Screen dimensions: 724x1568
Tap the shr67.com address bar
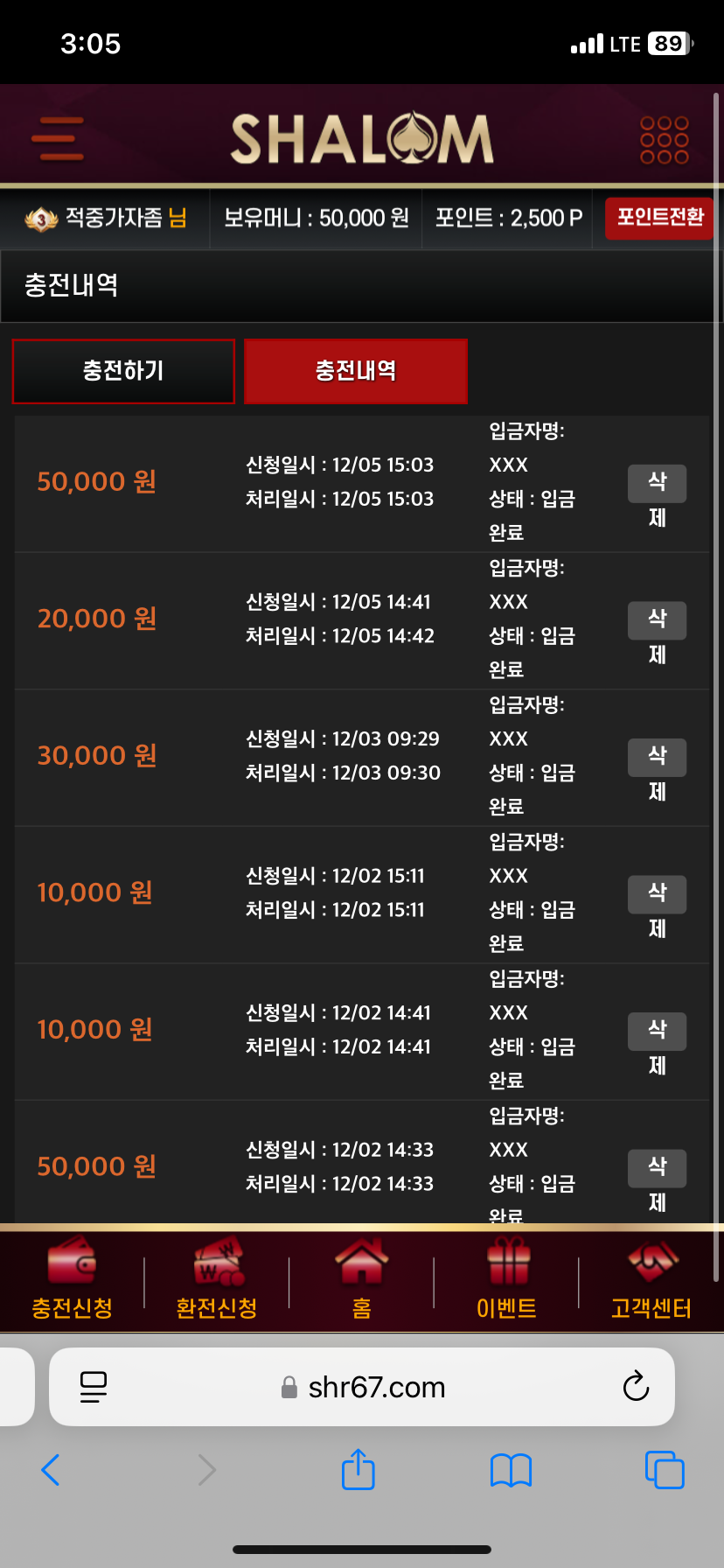click(x=362, y=1387)
